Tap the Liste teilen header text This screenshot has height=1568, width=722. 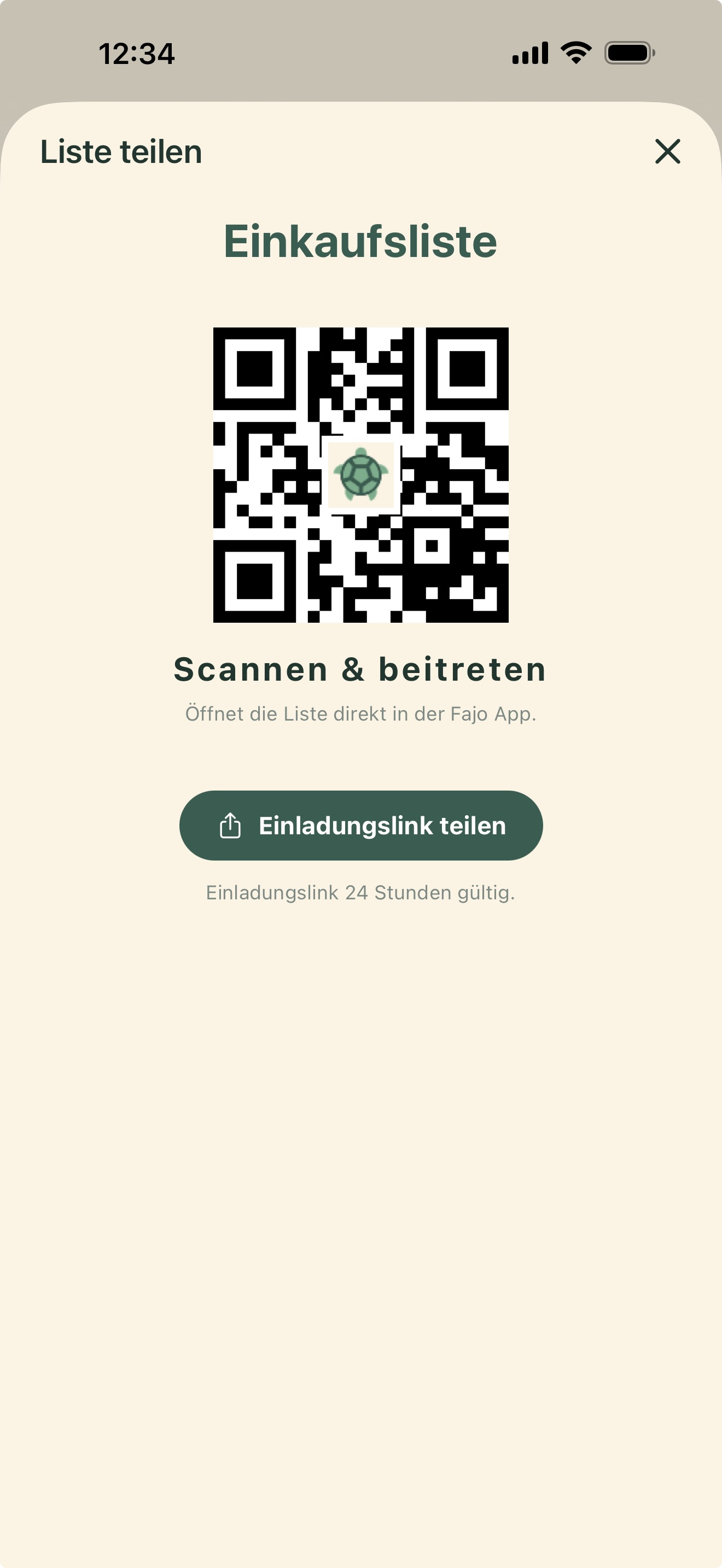[120, 151]
